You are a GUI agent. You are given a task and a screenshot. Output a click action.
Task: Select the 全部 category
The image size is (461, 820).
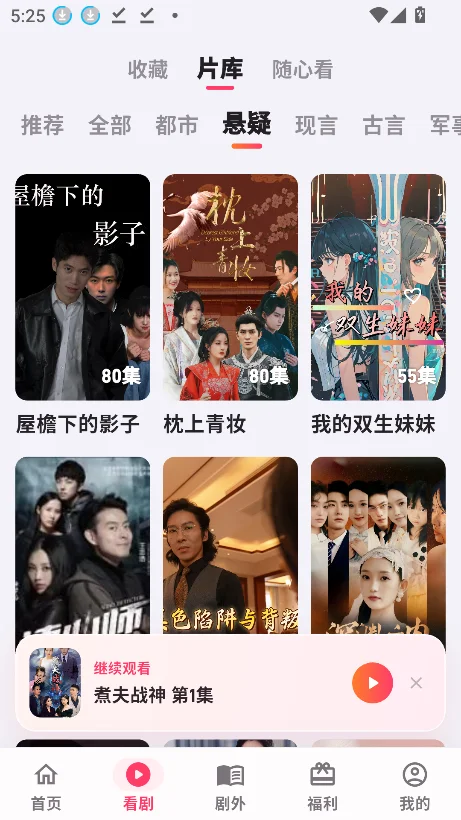(110, 126)
